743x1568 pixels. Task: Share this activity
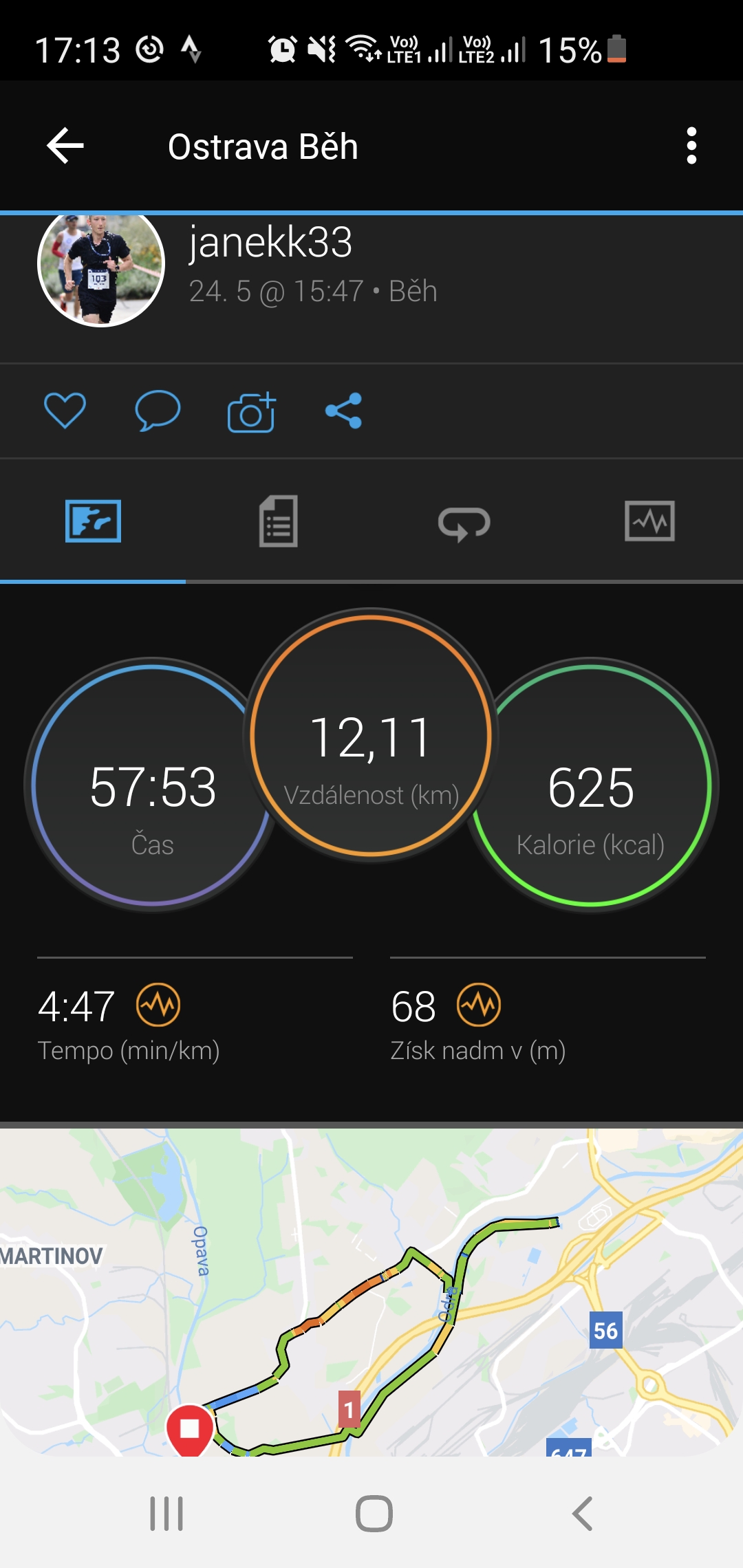[343, 411]
